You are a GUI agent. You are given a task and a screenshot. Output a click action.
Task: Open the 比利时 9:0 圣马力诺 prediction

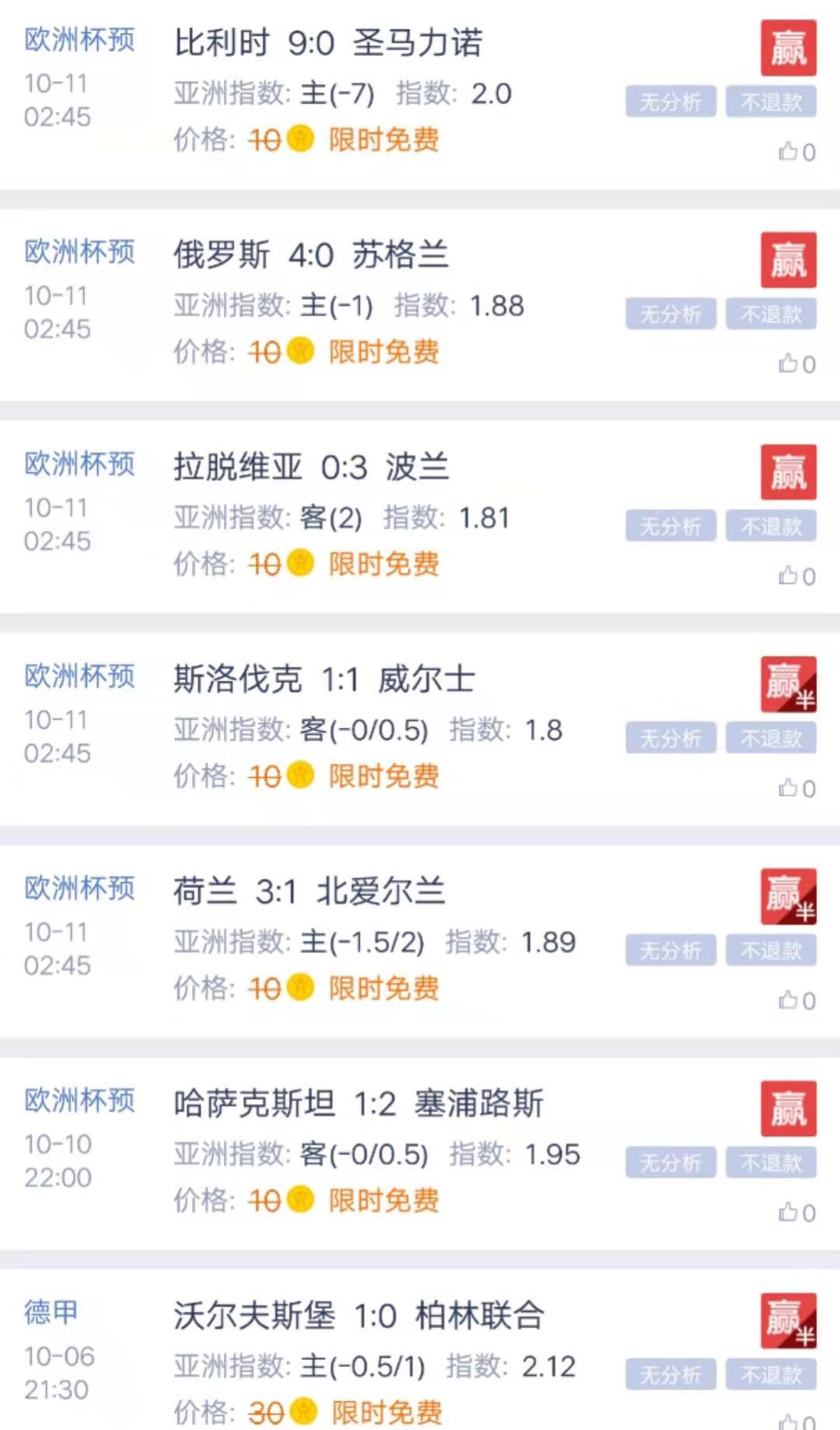327,44
